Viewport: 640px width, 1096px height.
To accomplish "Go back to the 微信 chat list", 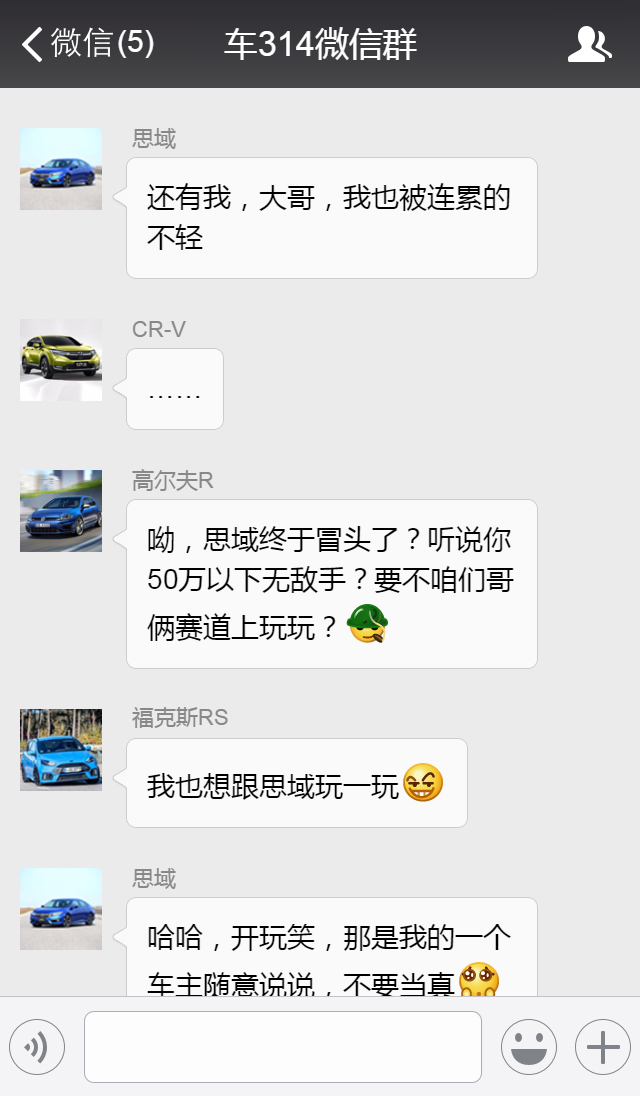I will 85,44.
